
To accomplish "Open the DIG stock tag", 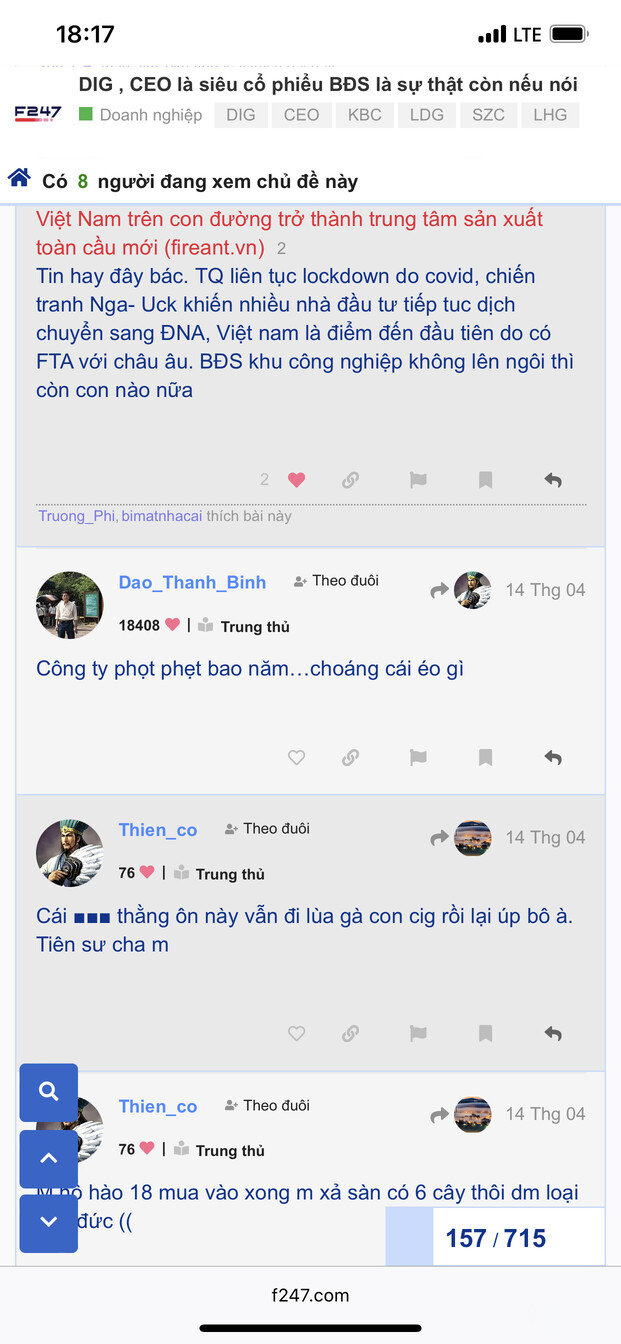I will (x=241, y=115).
